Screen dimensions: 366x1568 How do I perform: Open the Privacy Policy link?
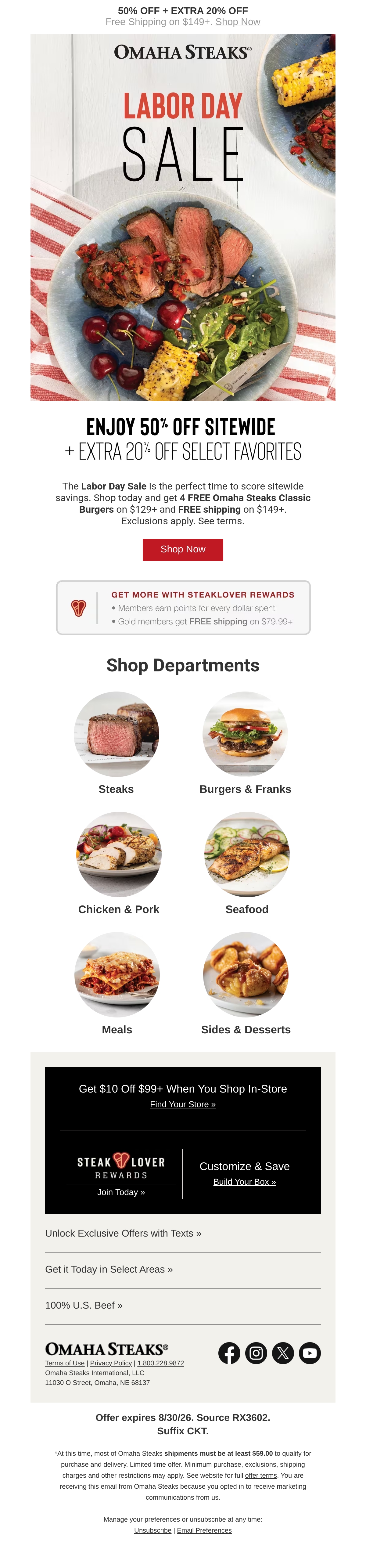(111, 1363)
